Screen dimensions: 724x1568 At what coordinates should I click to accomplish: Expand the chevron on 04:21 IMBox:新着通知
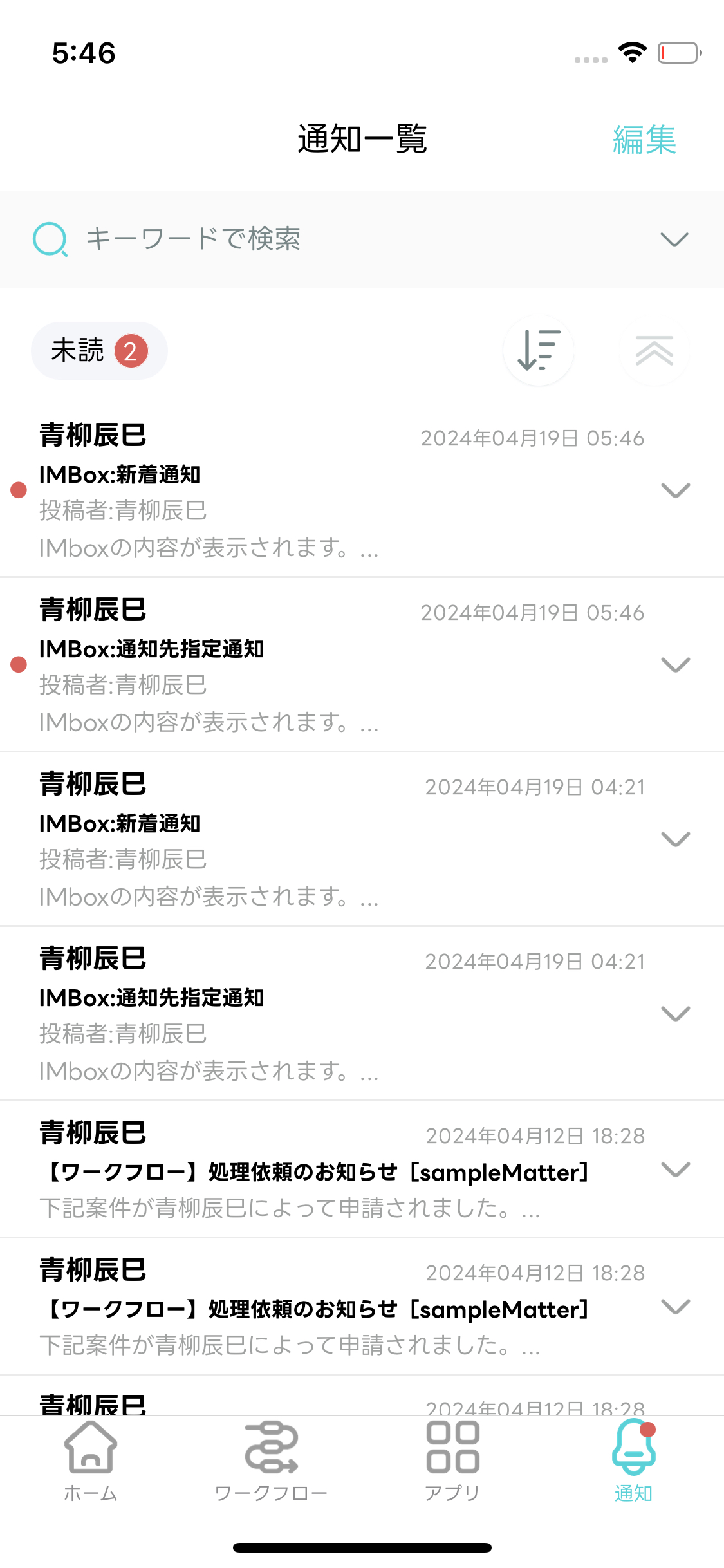[x=675, y=839]
